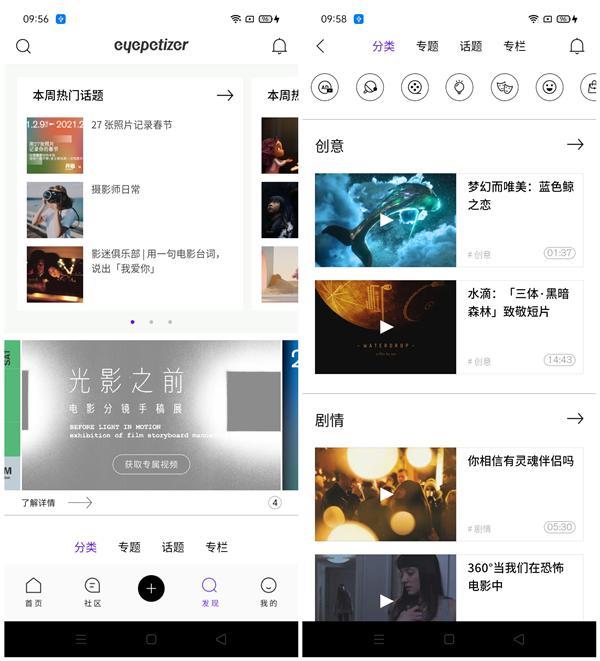Open the 摄影师日常 topic

click(x=116, y=190)
